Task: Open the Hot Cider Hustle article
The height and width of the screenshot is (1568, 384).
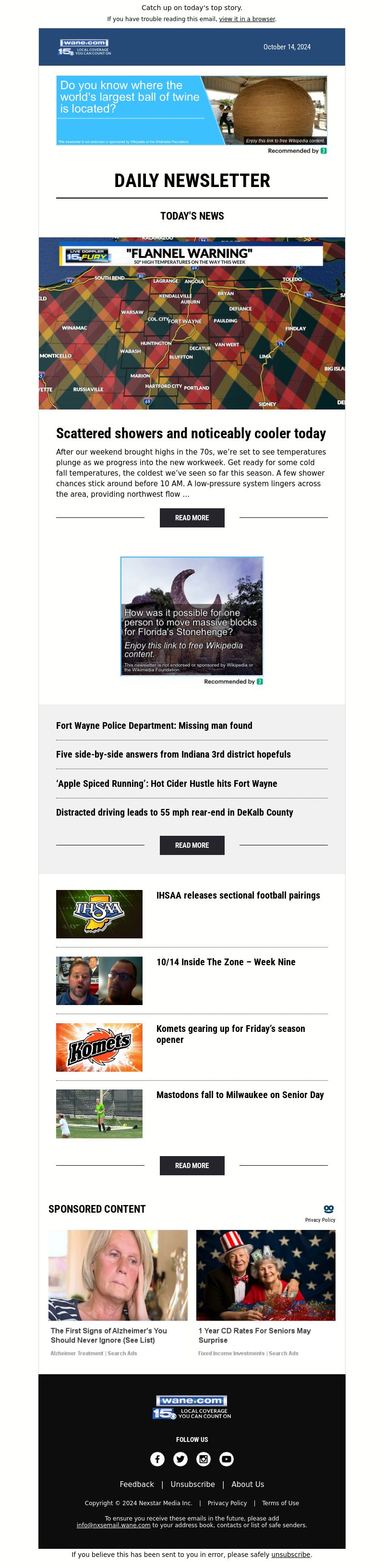Action: (x=167, y=784)
